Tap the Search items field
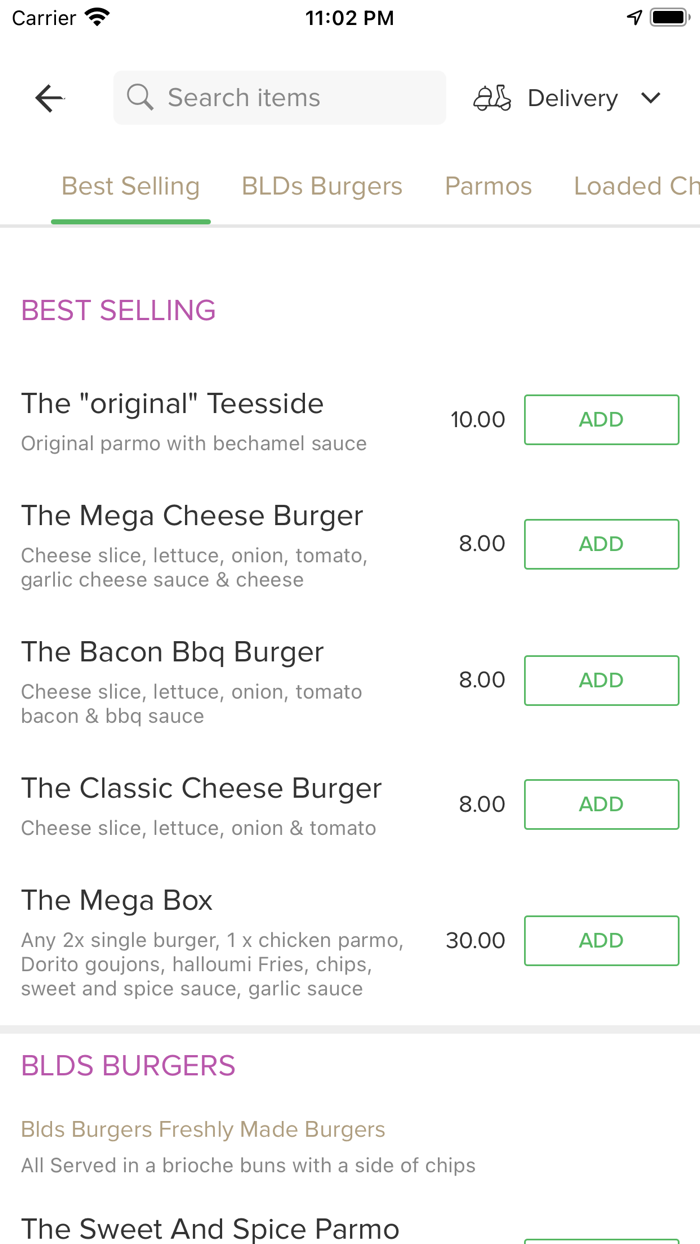Screen dimensions: 700x1244 tap(280, 98)
